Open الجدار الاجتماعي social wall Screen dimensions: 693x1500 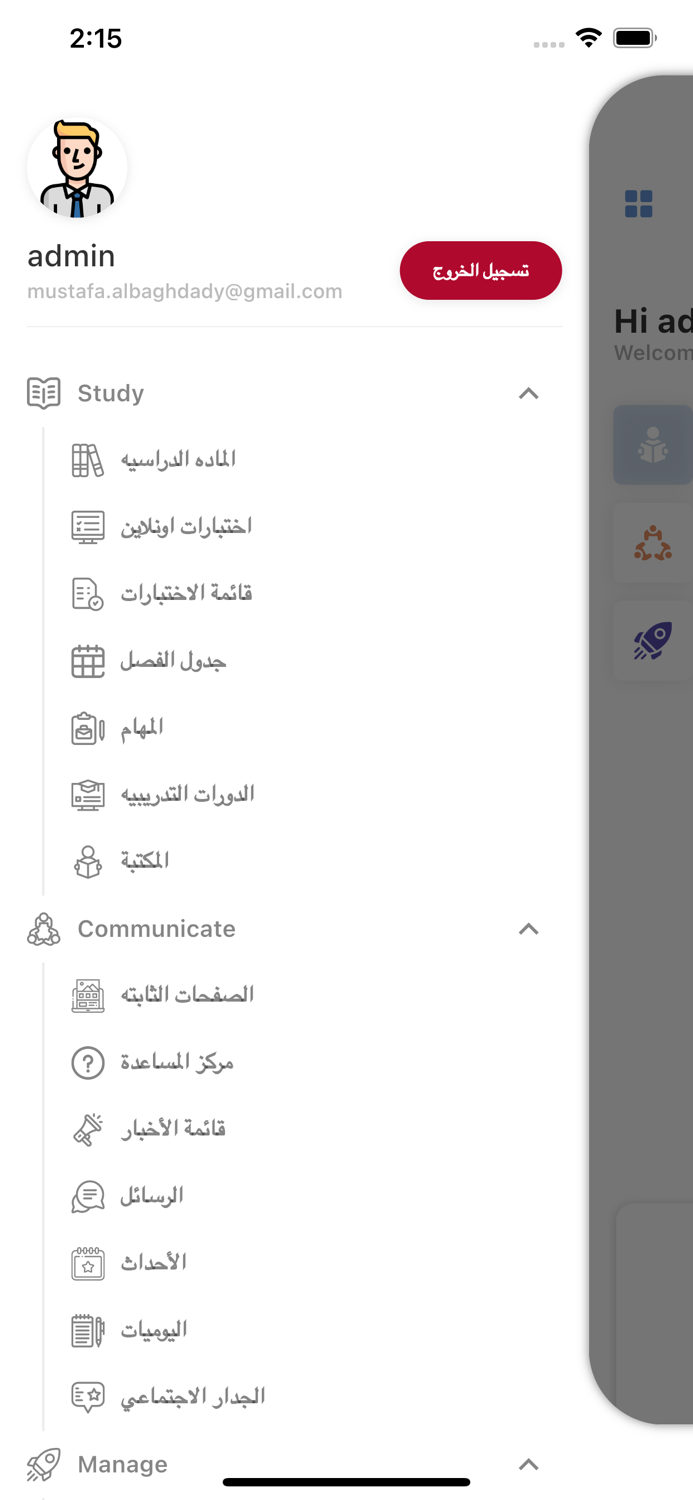pos(192,1397)
